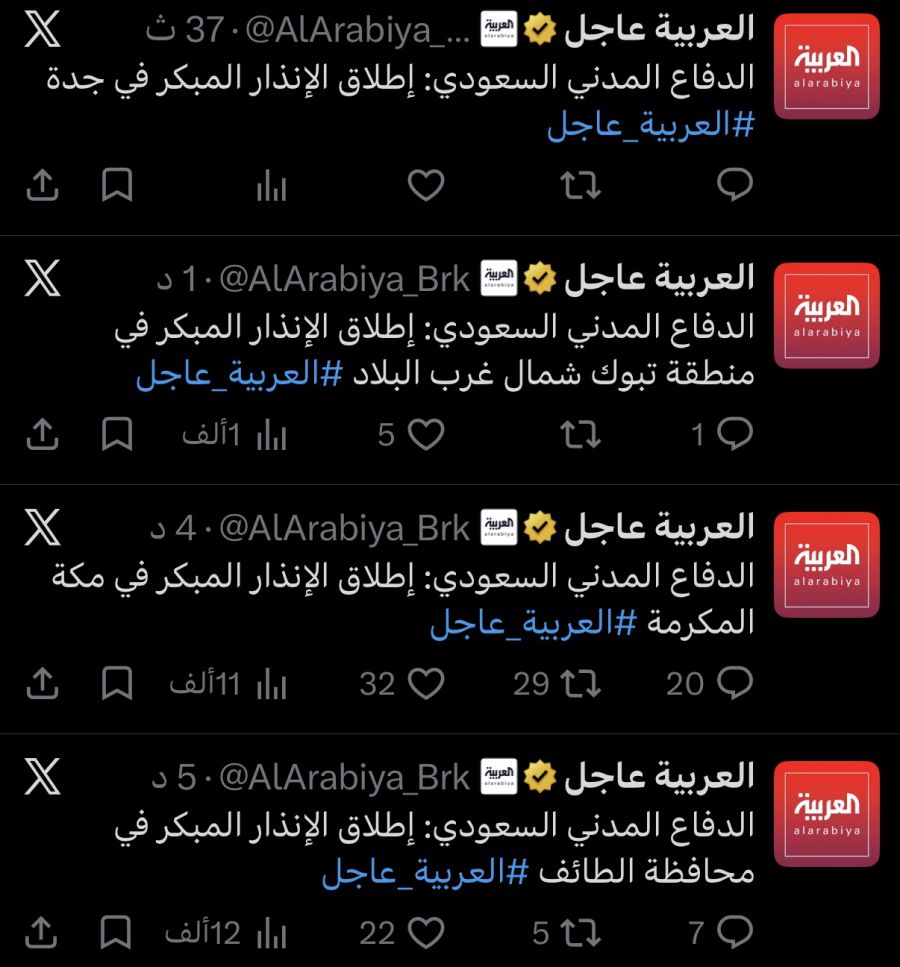Share the Makkah early warning tweet
Image resolution: width=900 pixels, height=967 pixels.
pos(43,683)
